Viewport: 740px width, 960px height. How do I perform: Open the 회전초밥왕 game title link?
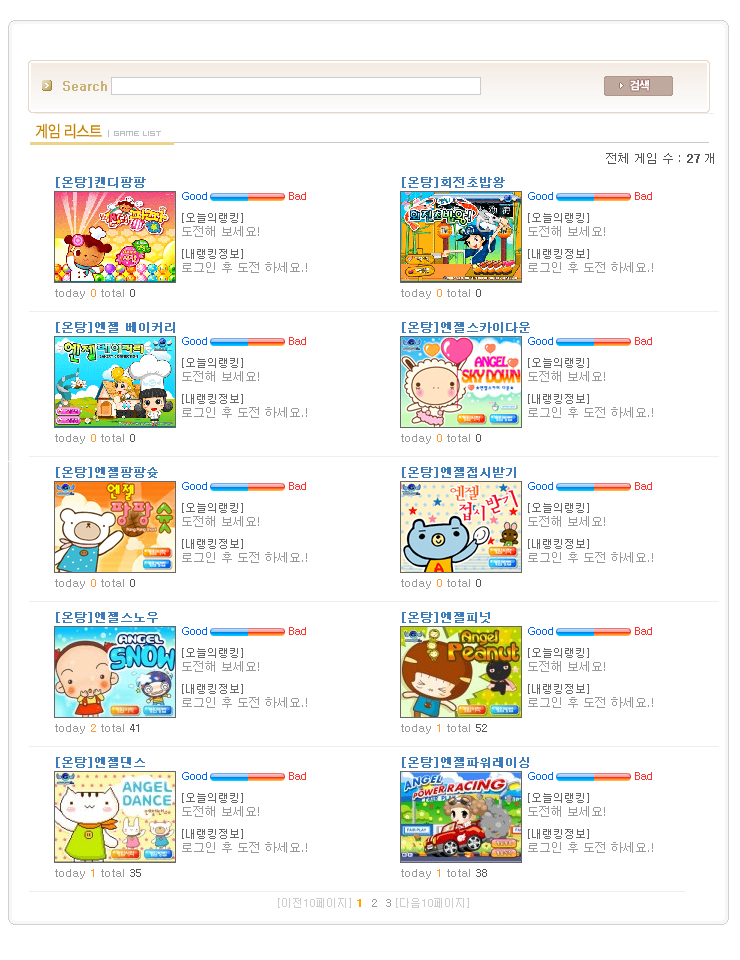click(x=453, y=182)
